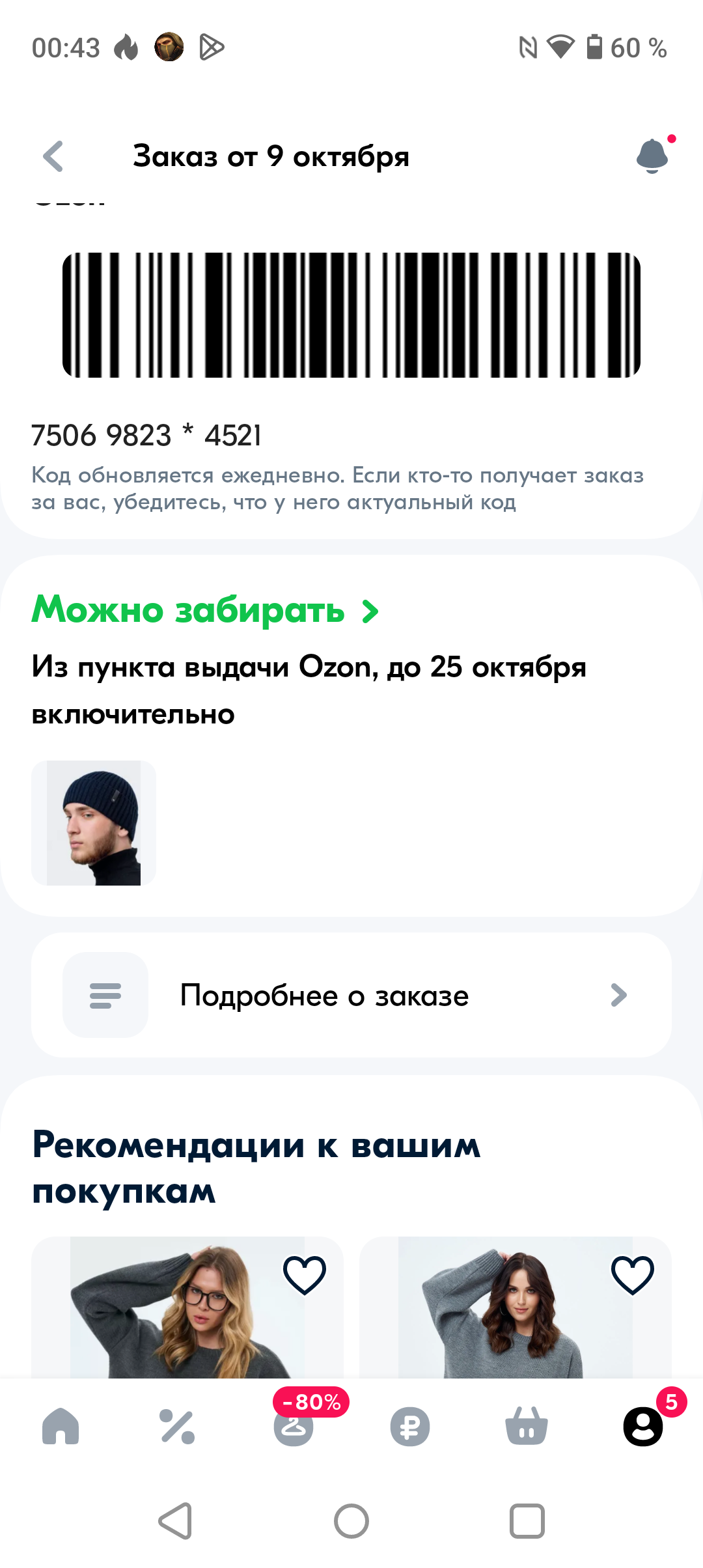
Task: Switch to the discounts percent tab
Action: [x=177, y=1427]
